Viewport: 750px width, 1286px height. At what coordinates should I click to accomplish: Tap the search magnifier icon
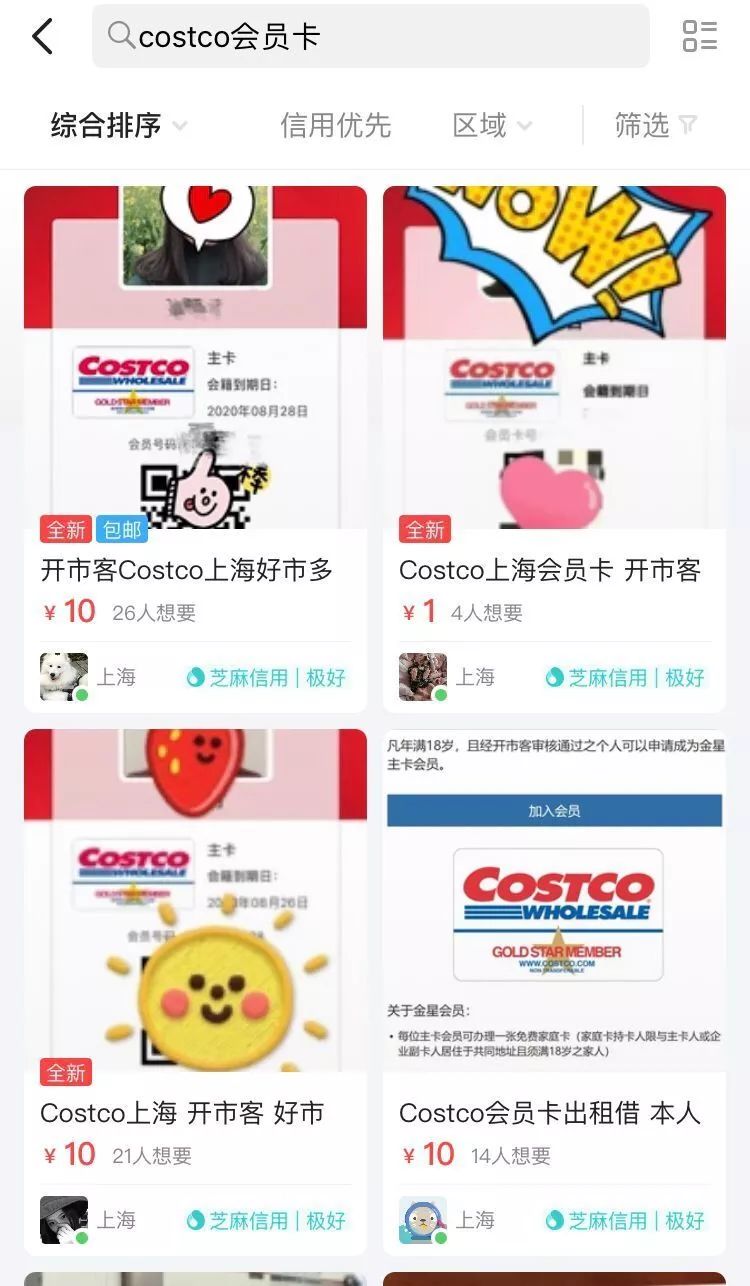point(120,36)
